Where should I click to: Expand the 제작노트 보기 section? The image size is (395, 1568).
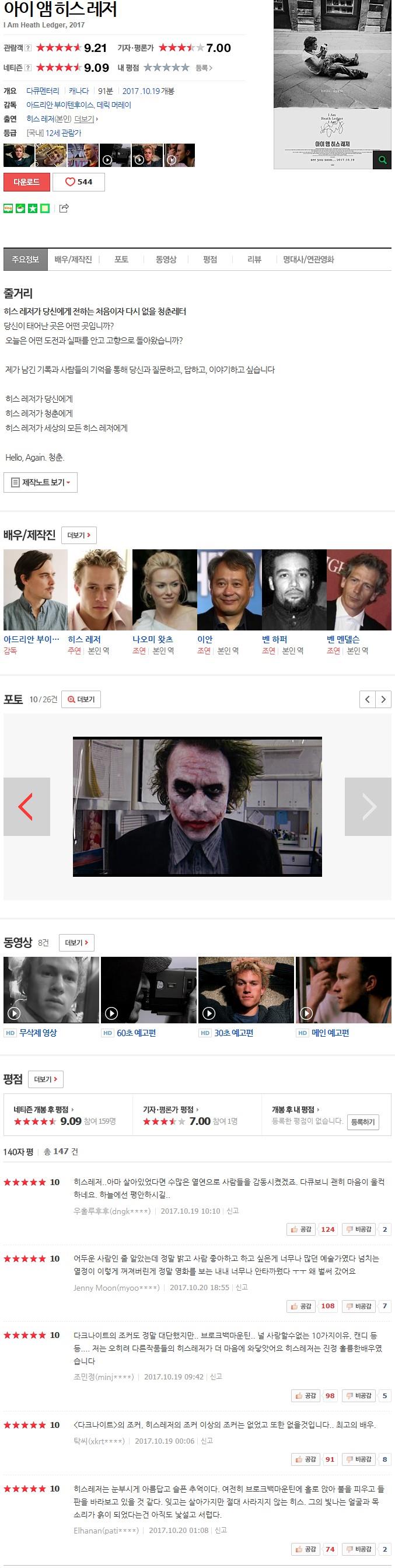[x=41, y=483]
